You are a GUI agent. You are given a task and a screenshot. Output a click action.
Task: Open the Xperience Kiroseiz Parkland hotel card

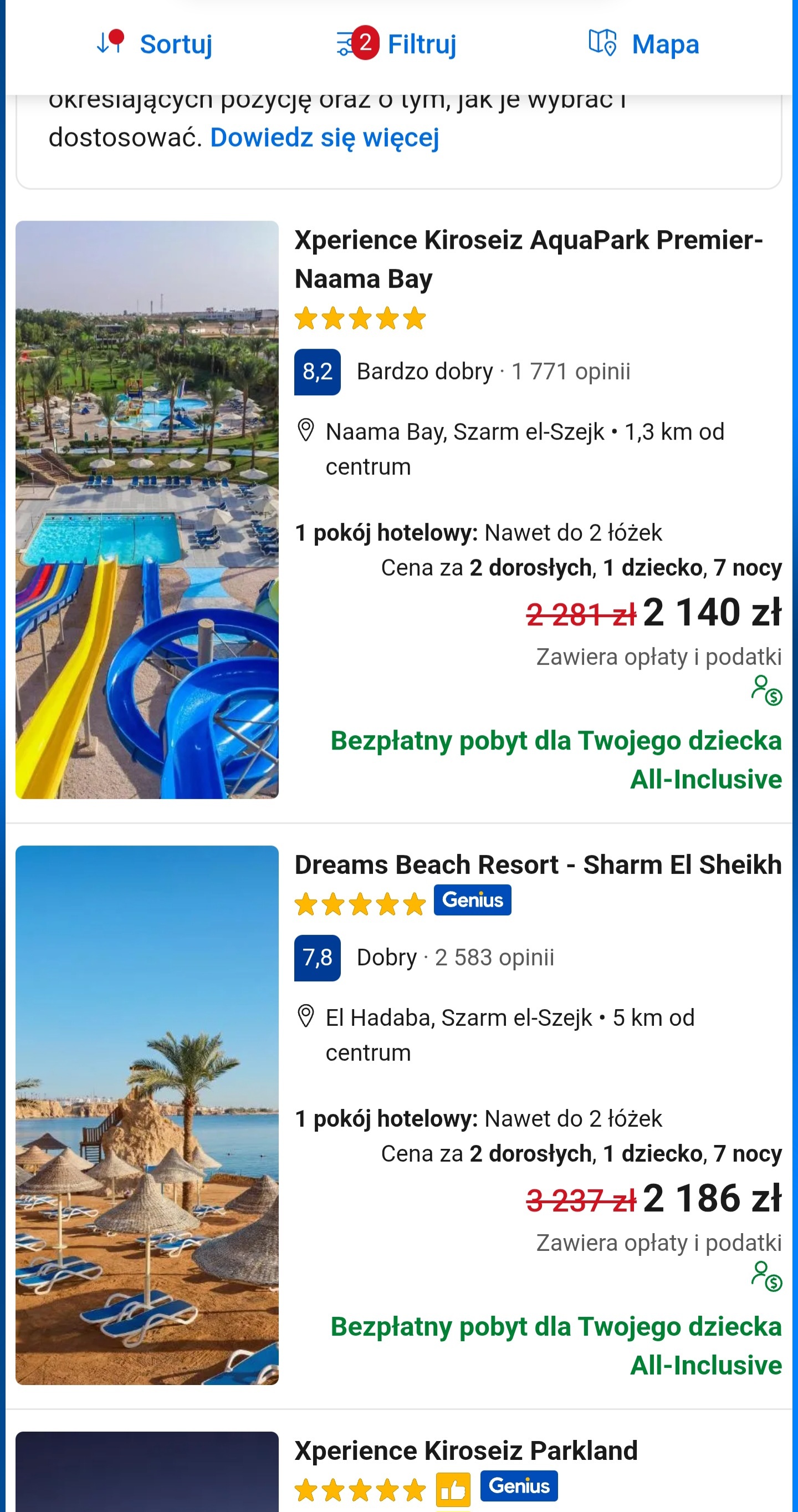465,1450
